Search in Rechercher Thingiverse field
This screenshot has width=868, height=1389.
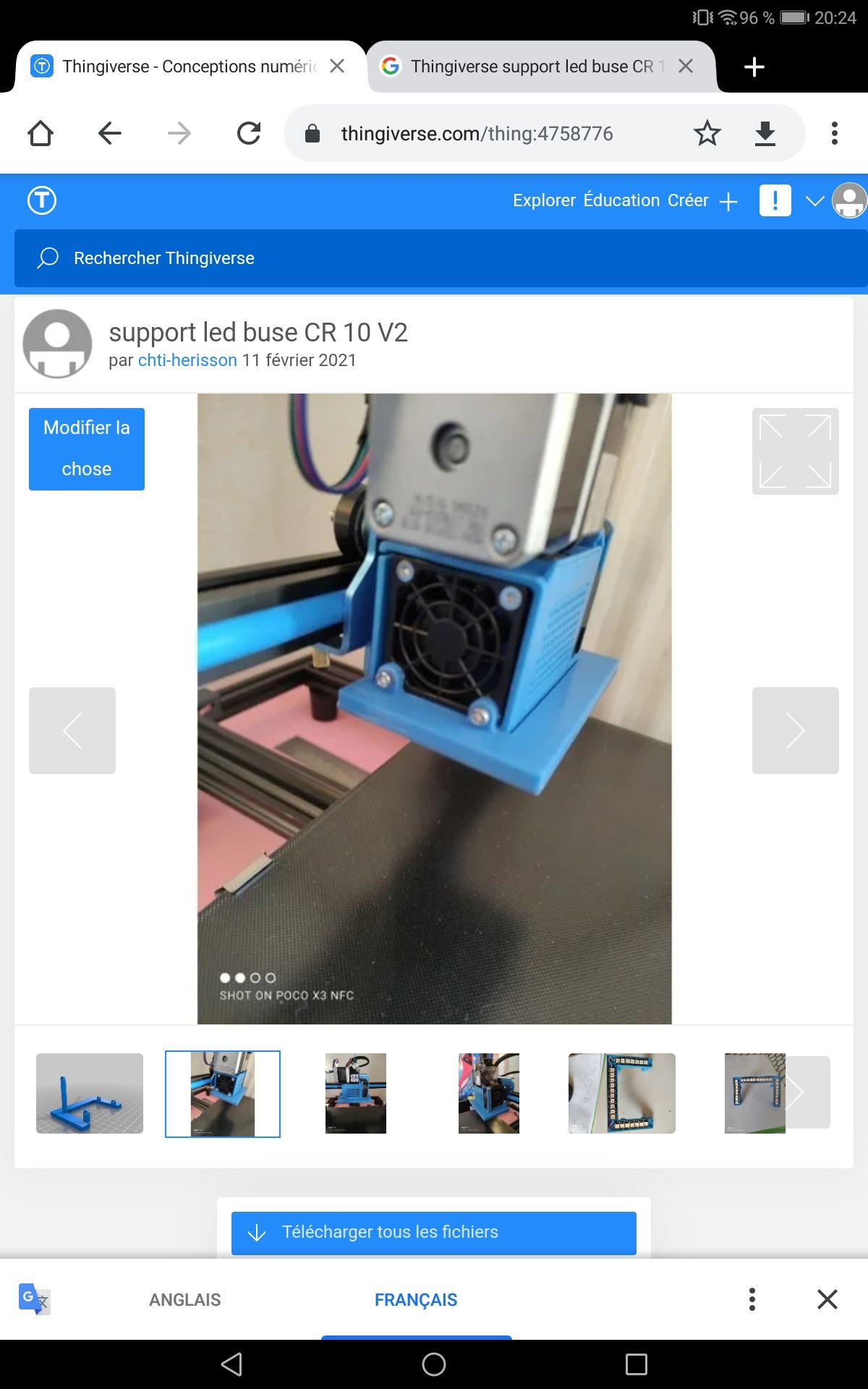[434, 258]
